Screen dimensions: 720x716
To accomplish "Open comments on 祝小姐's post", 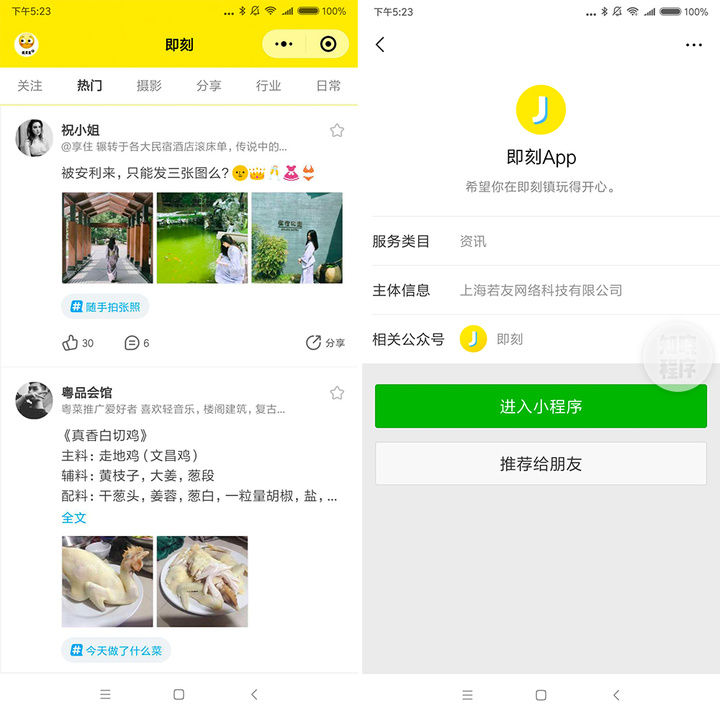I will tap(132, 343).
